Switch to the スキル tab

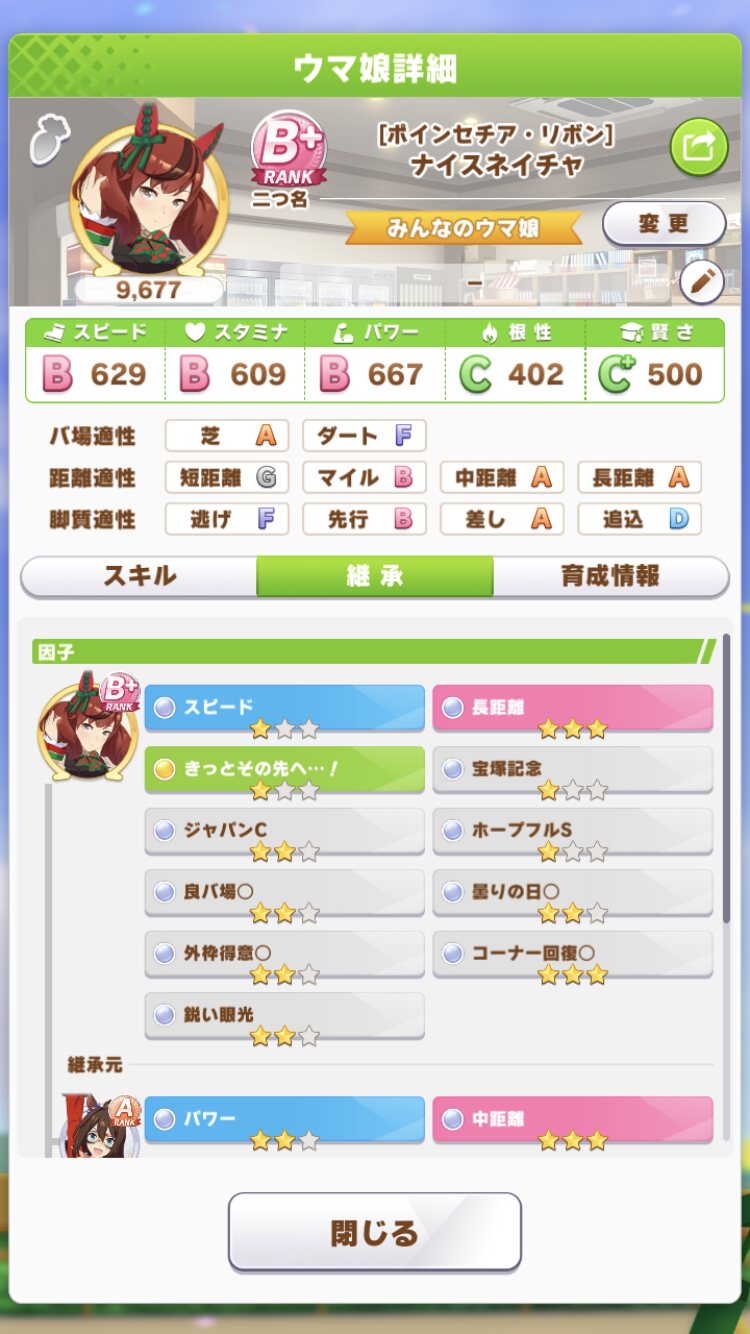[x=139, y=576]
